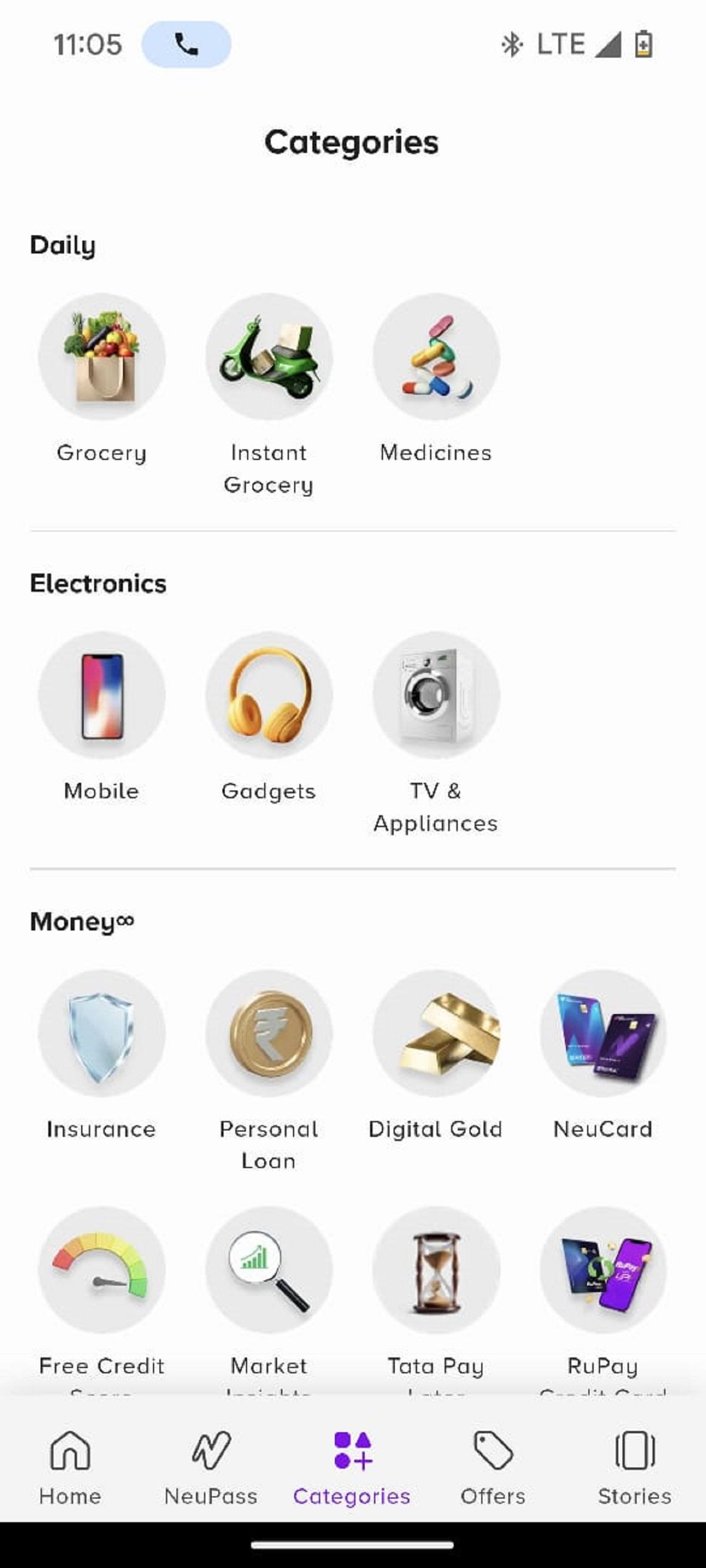Switch to the Home tab
This screenshot has width=706, height=1568.
tap(70, 1467)
